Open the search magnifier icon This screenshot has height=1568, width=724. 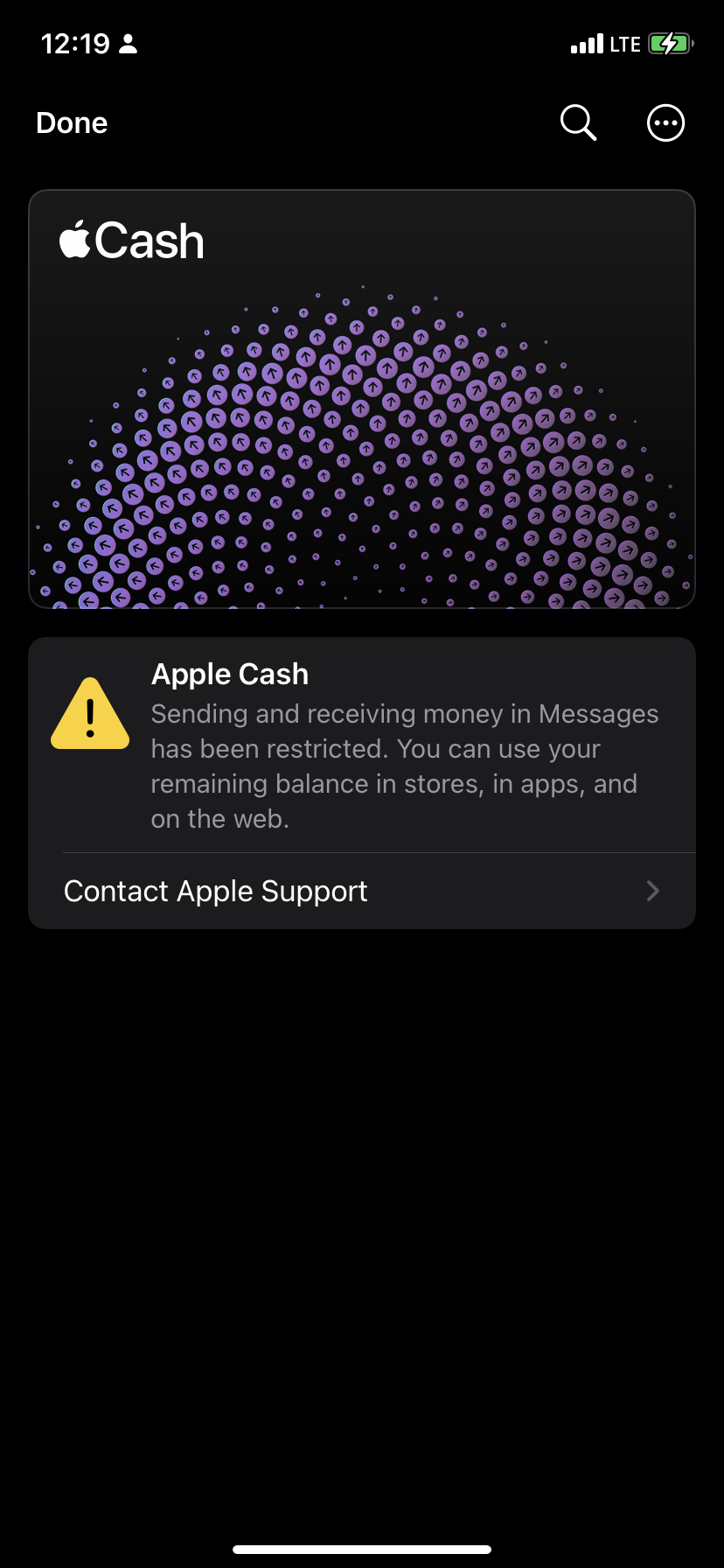578,123
